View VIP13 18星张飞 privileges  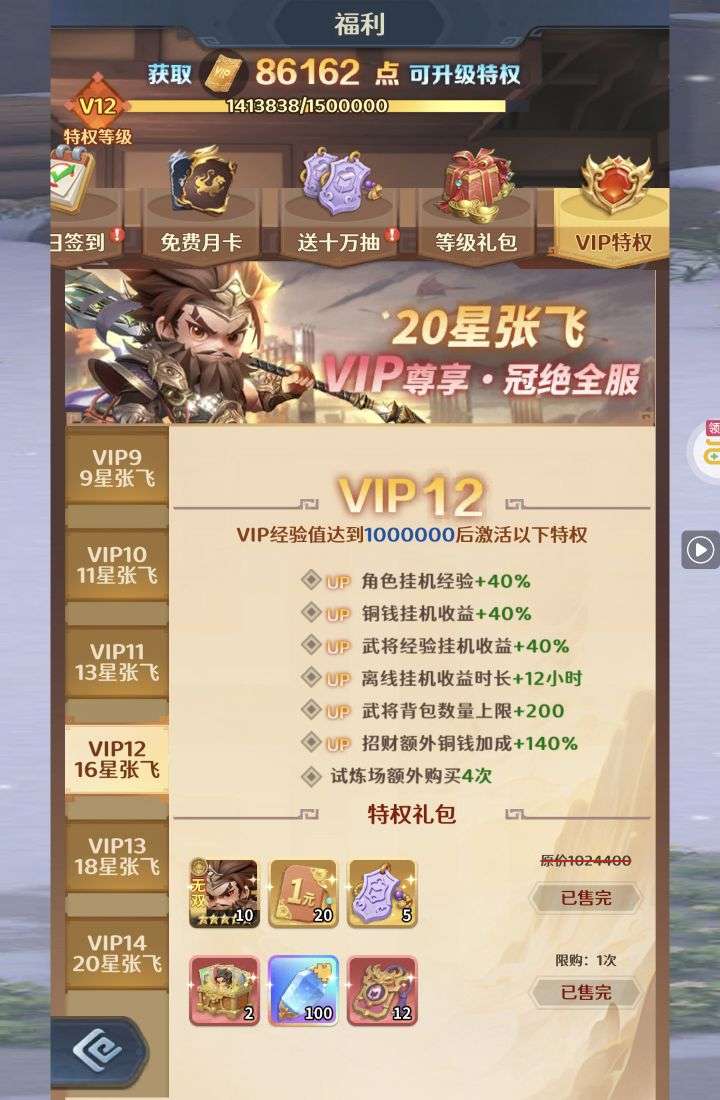coord(117,856)
